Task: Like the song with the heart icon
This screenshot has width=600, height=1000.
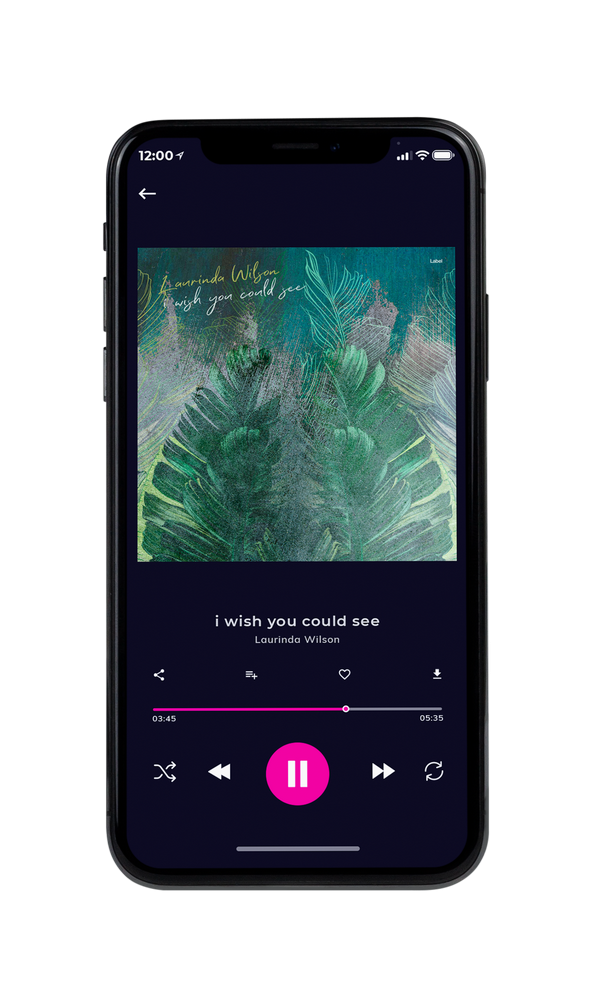Action: [x=344, y=674]
